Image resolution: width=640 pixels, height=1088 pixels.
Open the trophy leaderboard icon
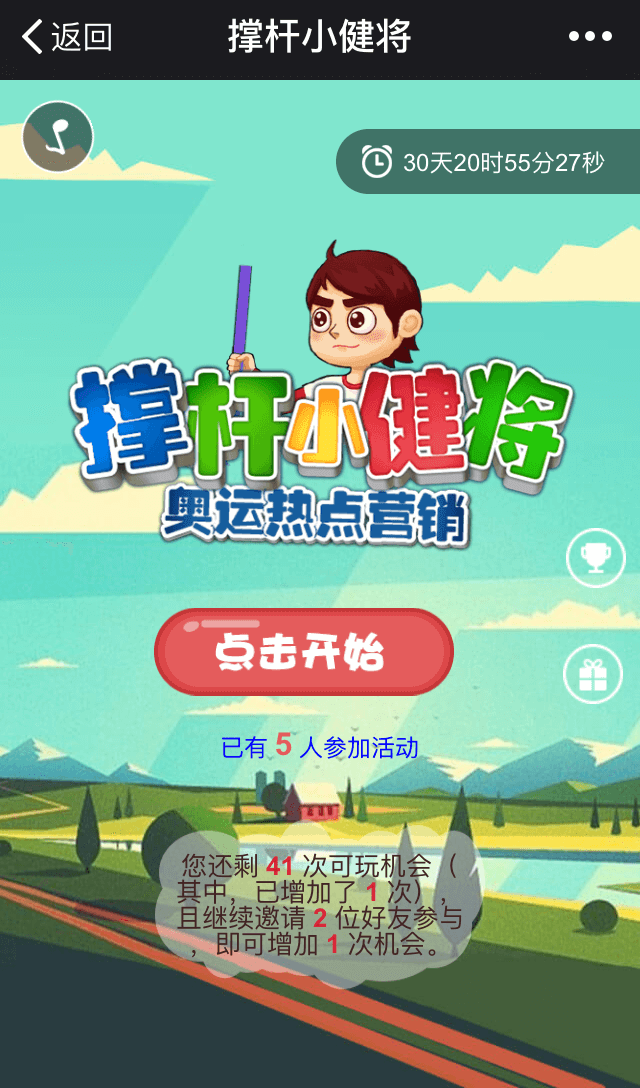coord(596,557)
